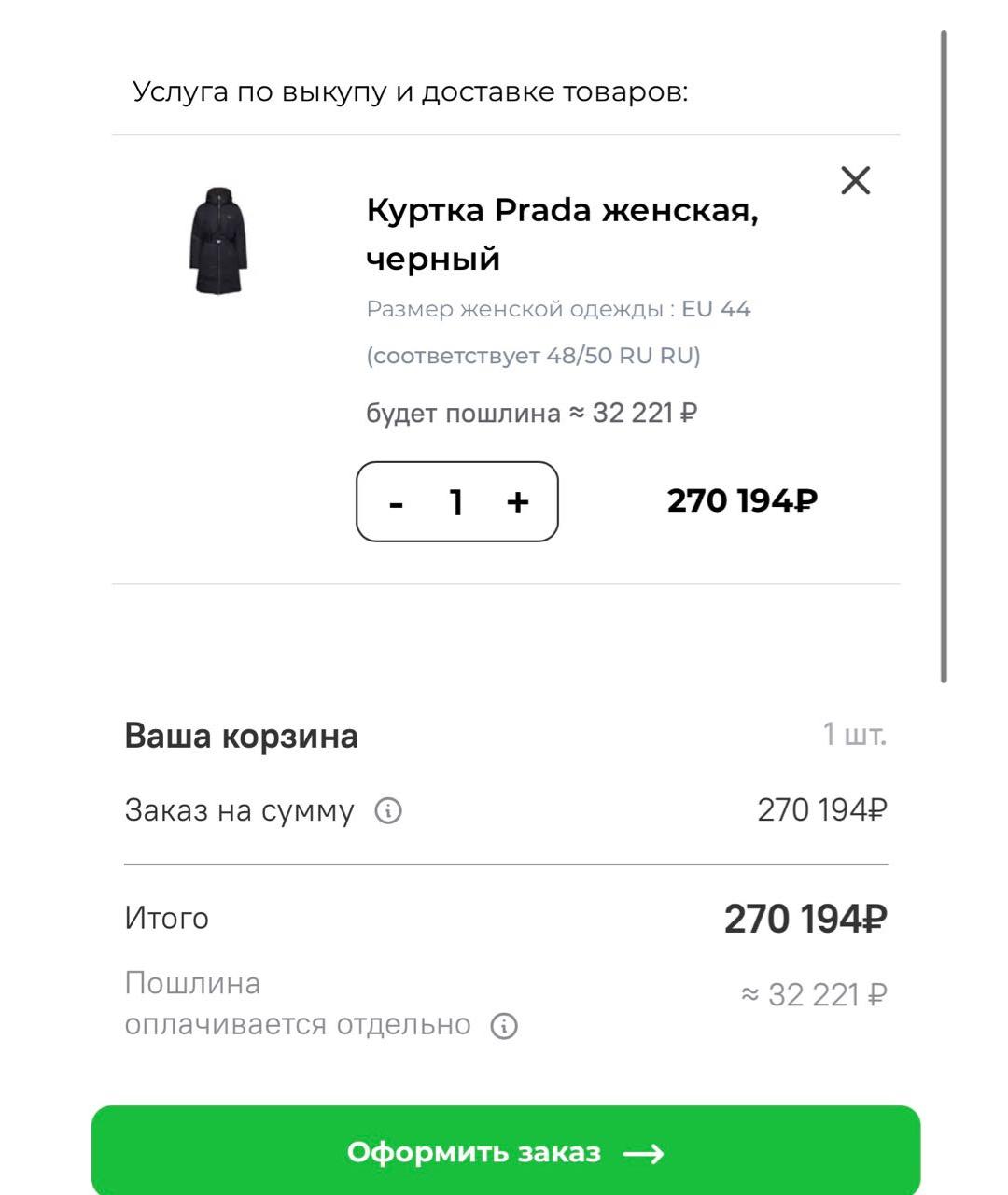Select the '1 шт.' item counter
Image resolution: width=1008 pixels, height=1195 pixels.
click(x=853, y=734)
